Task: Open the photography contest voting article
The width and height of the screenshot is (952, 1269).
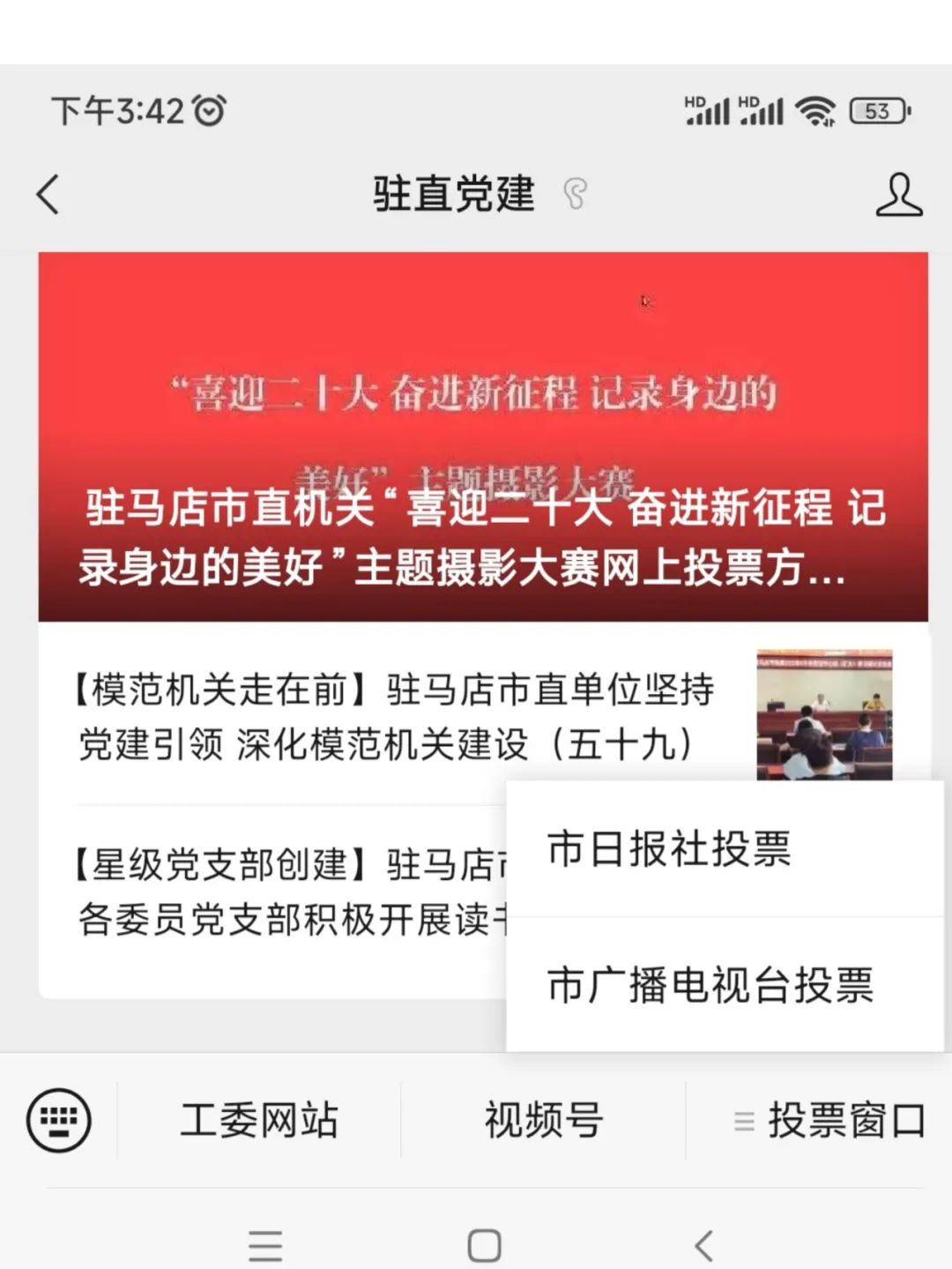Action: click(x=482, y=437)
